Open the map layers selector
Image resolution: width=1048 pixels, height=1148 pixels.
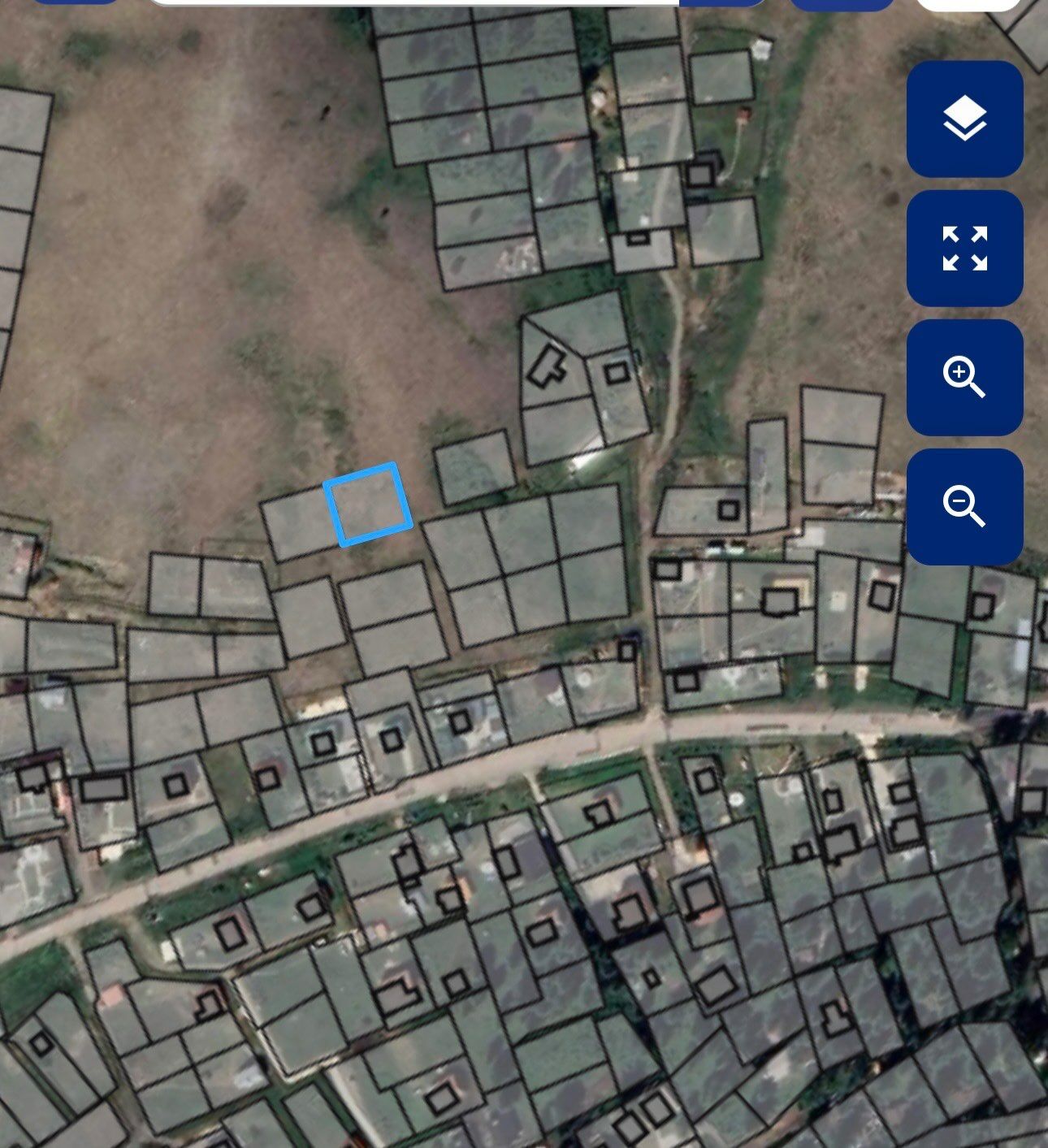pos(964,119)
